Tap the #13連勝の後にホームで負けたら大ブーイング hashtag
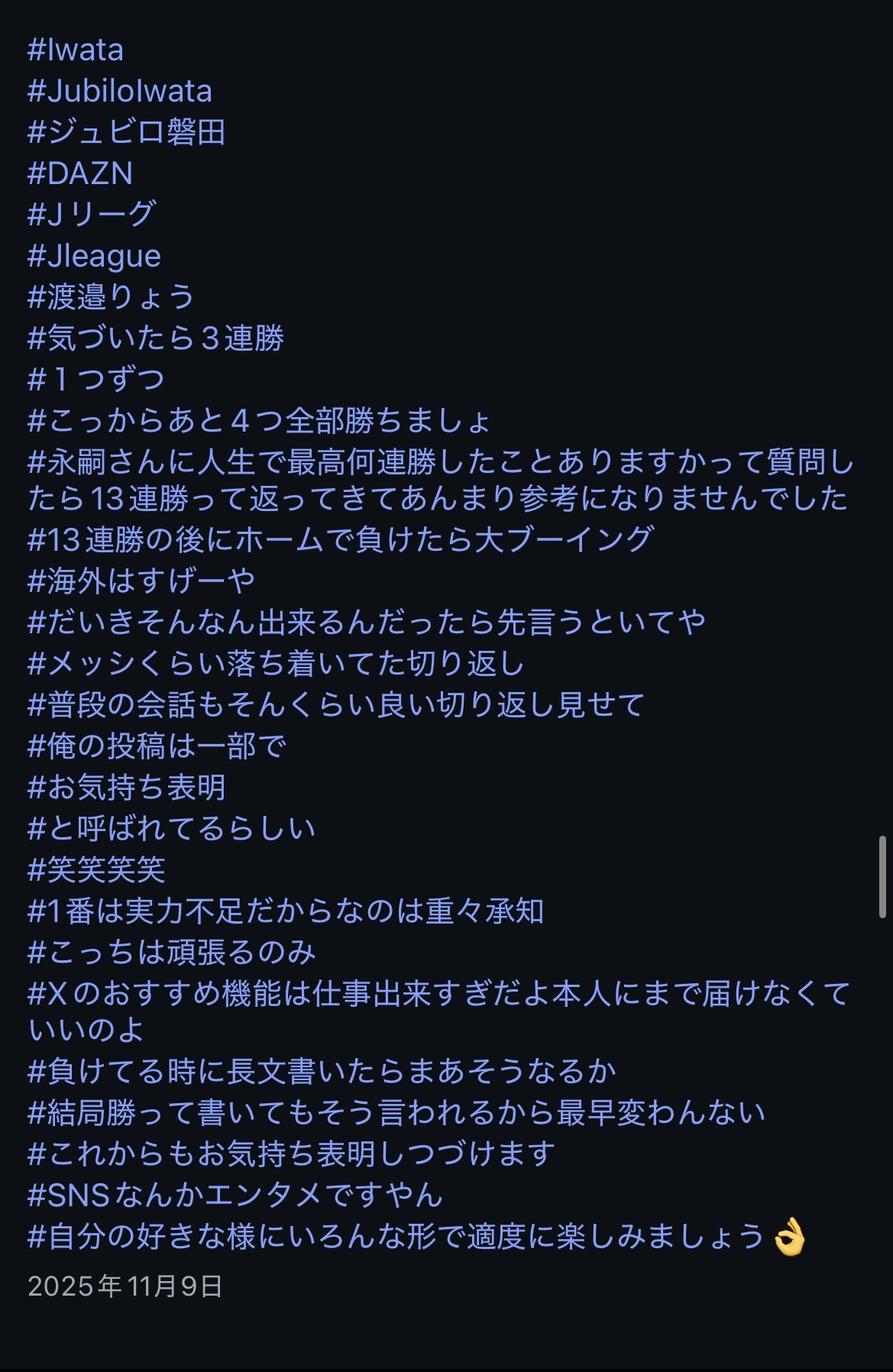893x1372 pixels. coord(341,540)
